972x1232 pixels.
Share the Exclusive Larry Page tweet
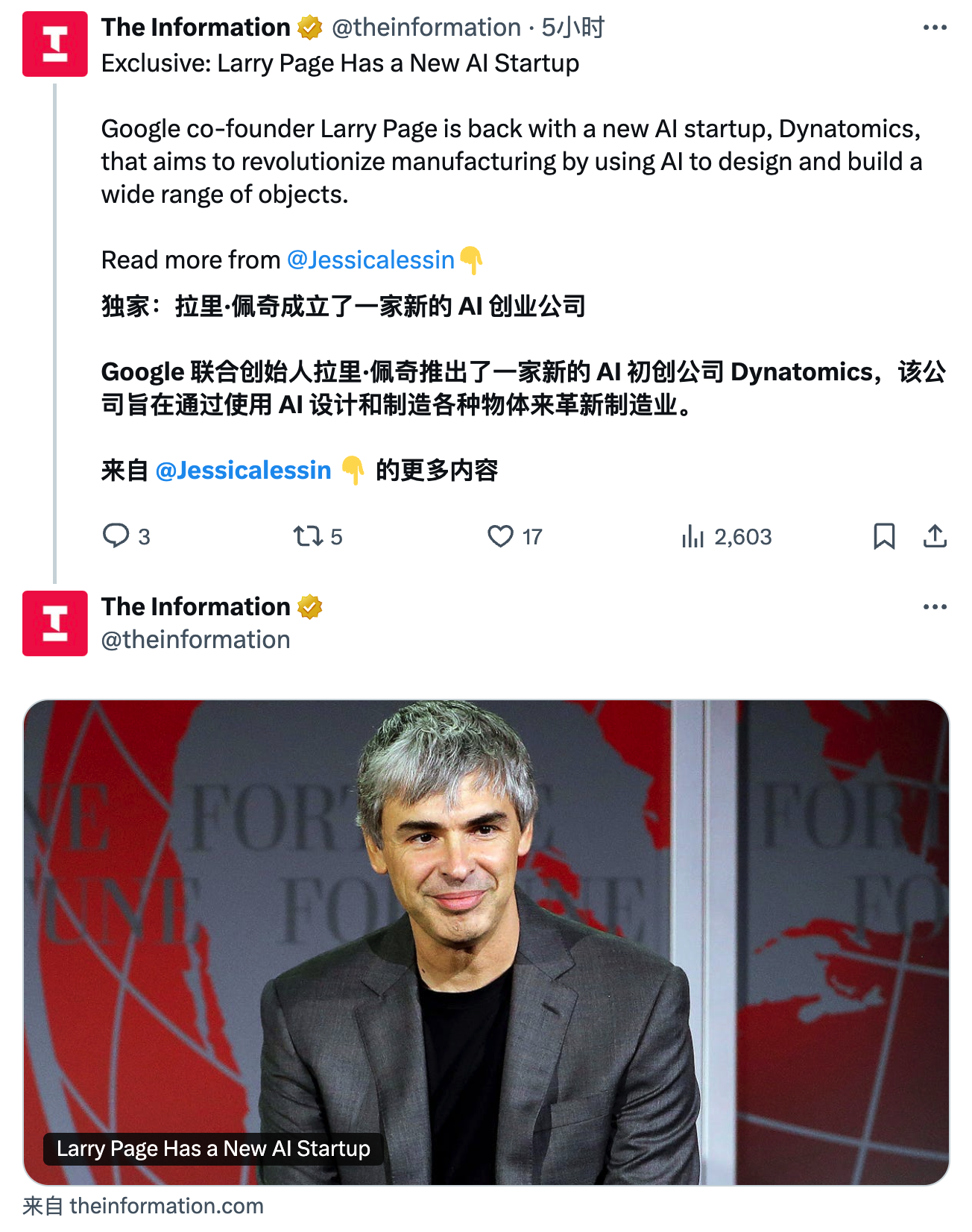coord(935,536)
